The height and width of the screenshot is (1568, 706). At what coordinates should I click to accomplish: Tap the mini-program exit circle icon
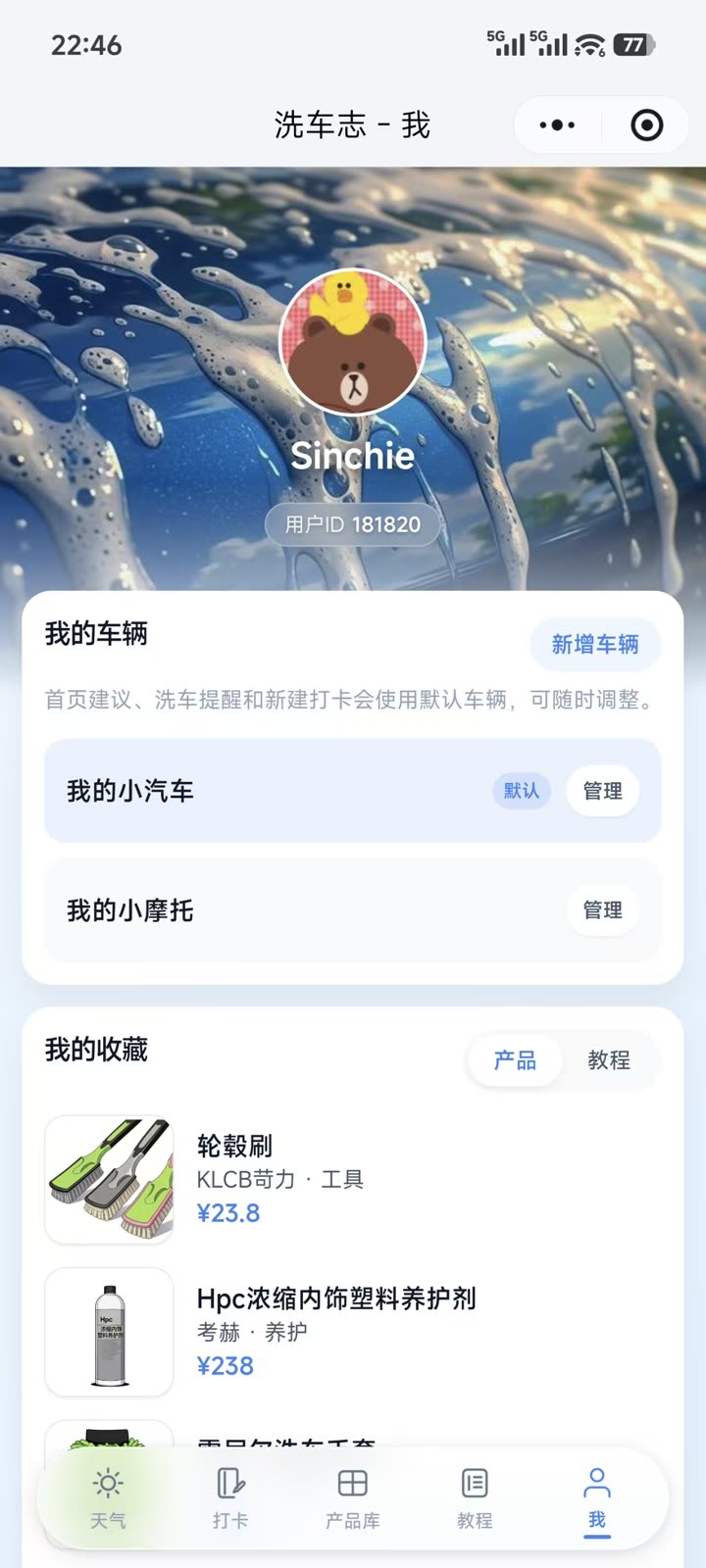point(647,125)
